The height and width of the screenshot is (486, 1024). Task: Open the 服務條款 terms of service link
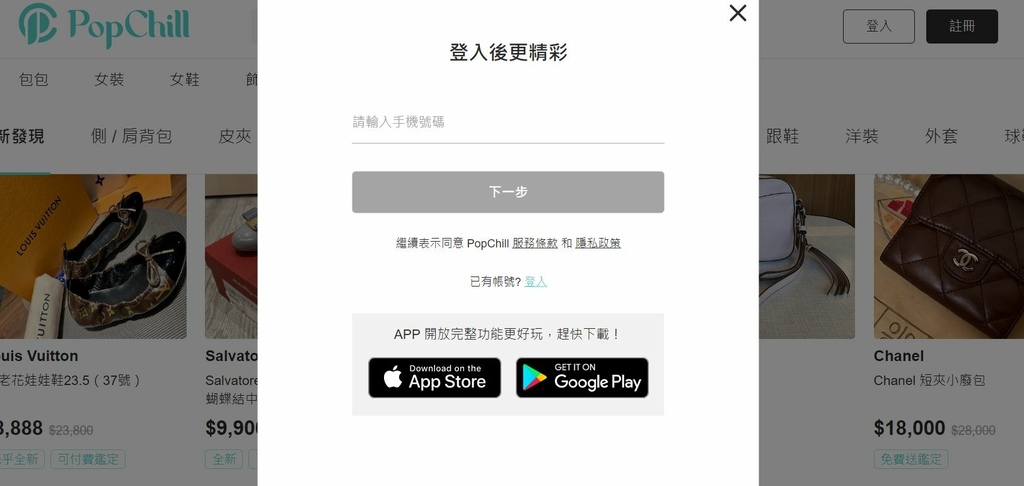(534, 243)
